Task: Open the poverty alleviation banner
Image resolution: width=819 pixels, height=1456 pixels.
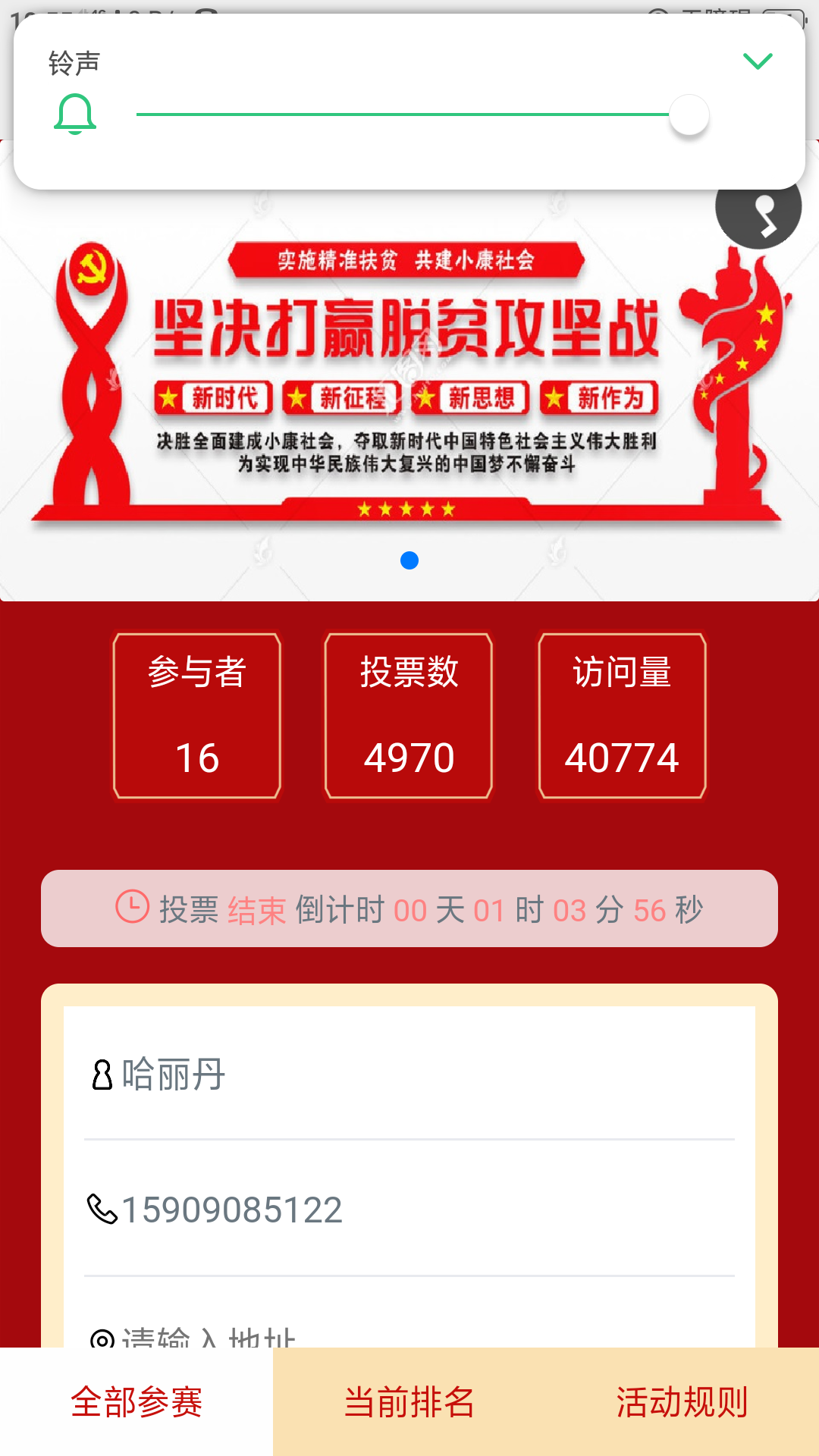Action: (408, 379)
